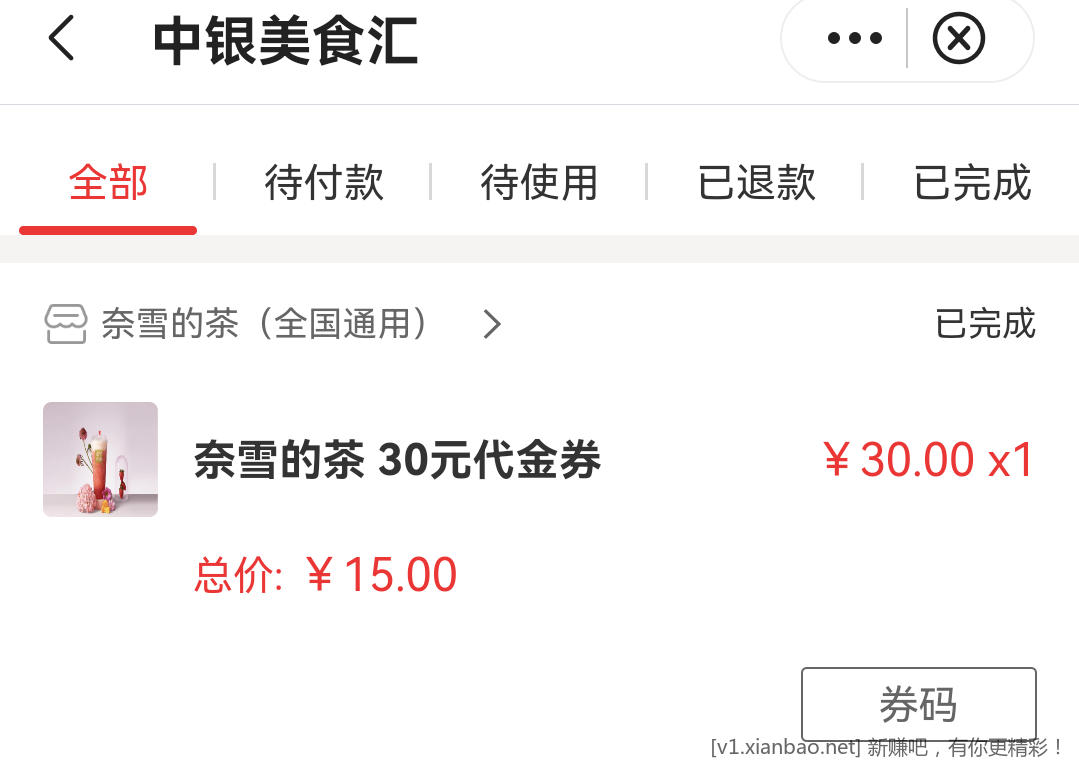View the 券码 for this voucher
Image resolution: width=1079 pixels, height=769 pixels.
918,704
